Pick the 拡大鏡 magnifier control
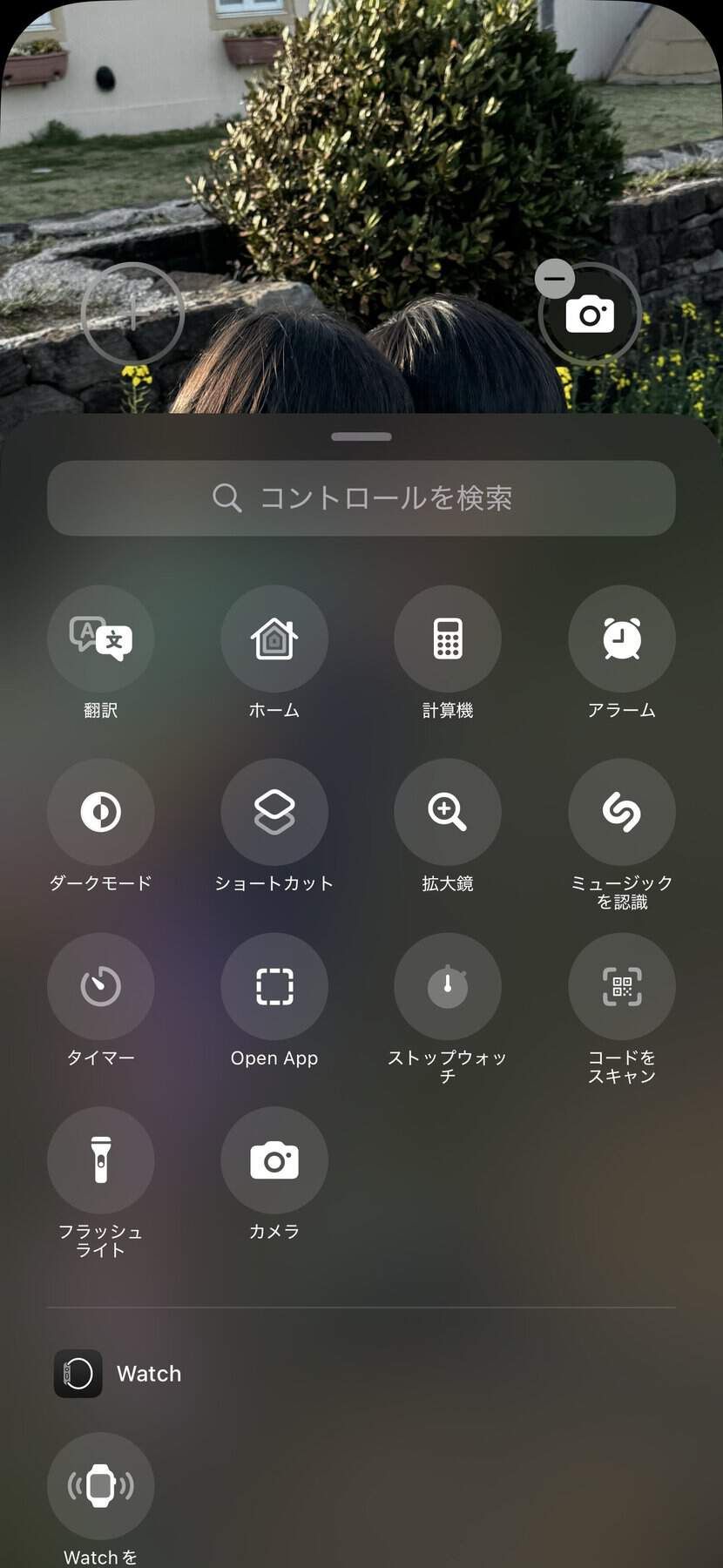Image resolution: width=723 pixels, height=1568 pixels. (x=448, y=812)
